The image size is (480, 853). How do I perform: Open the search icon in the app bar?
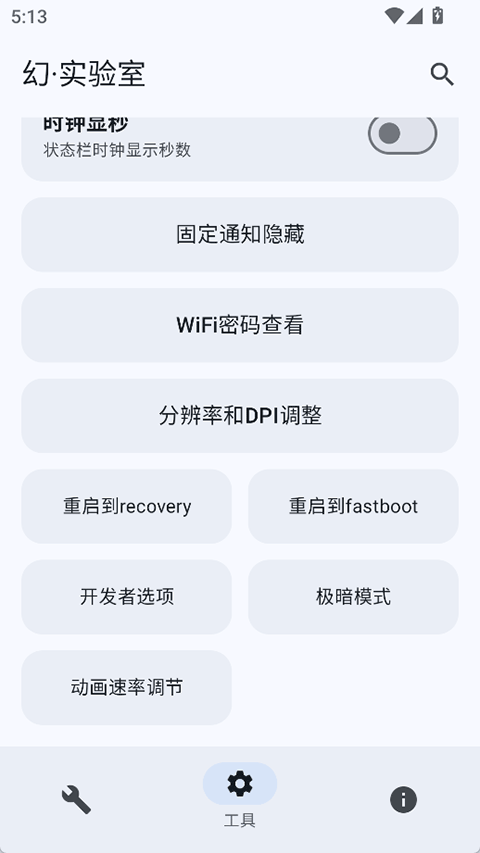tap(442, 74)
